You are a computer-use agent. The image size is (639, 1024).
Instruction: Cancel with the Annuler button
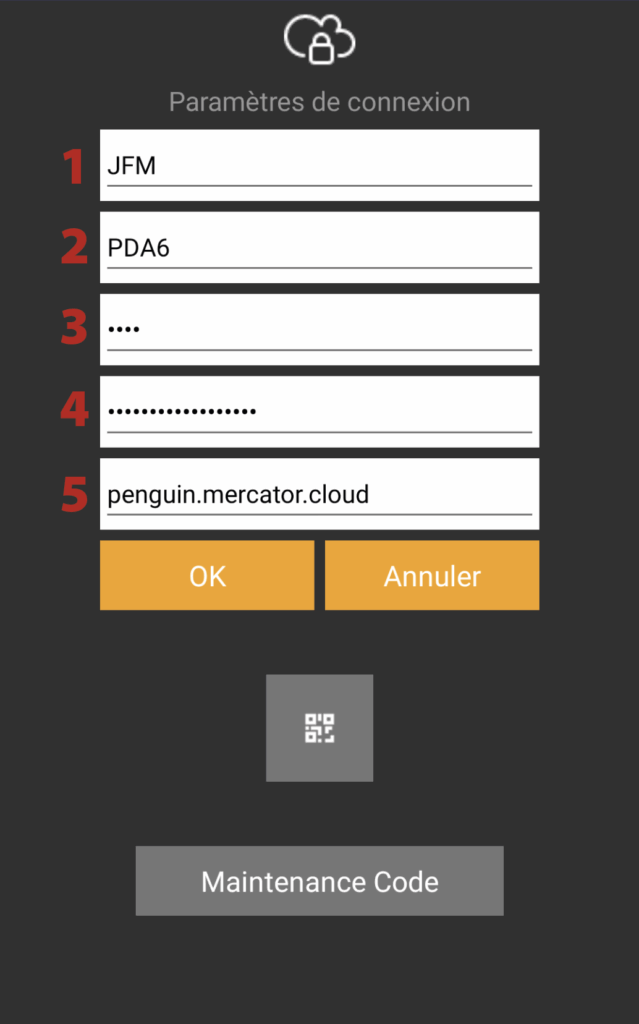(432, 576)
